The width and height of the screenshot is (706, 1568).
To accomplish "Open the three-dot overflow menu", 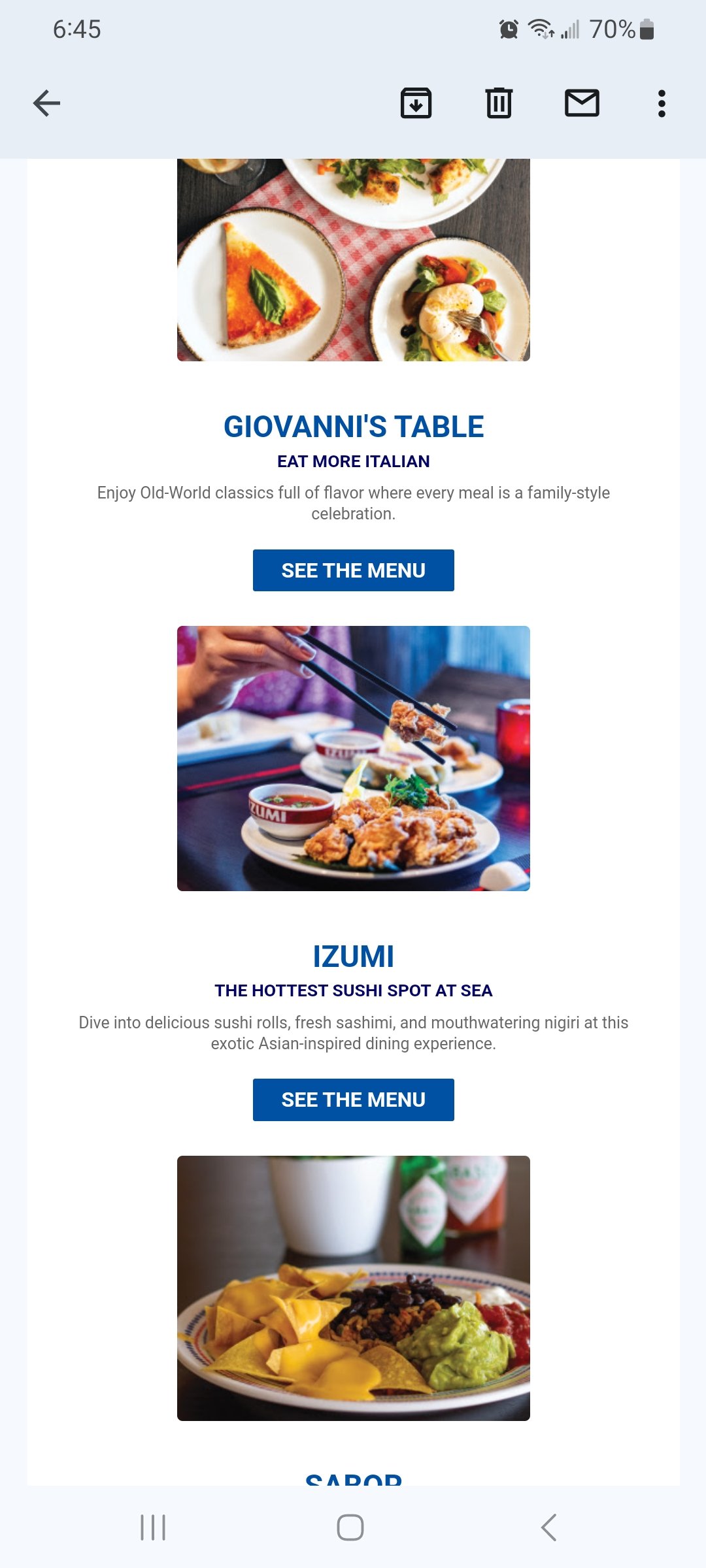I will click(x=662, y=103).
